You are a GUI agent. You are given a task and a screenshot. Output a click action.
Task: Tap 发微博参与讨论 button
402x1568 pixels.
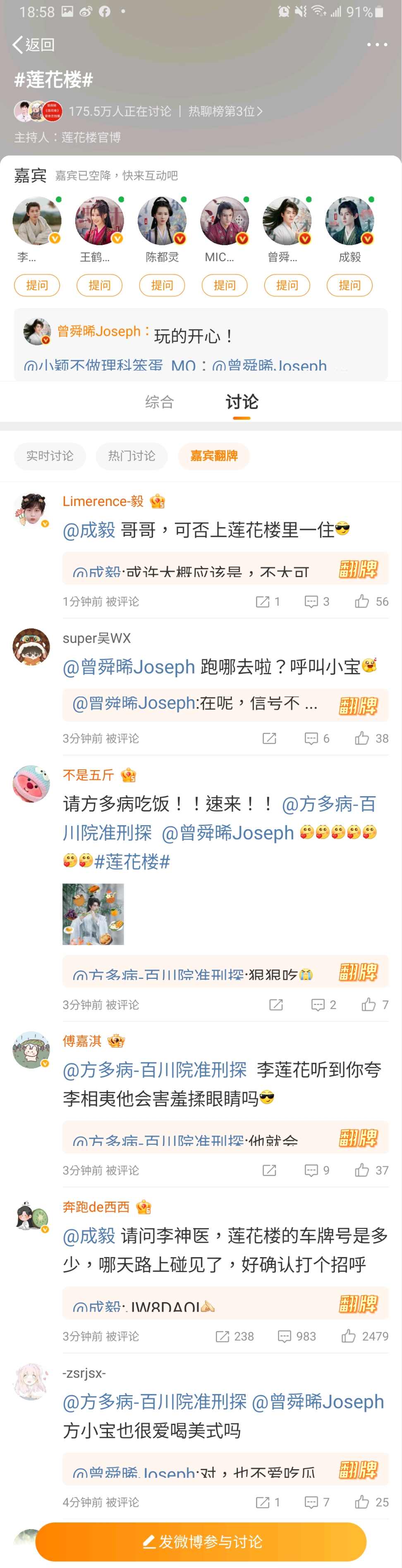(201, 1541)
